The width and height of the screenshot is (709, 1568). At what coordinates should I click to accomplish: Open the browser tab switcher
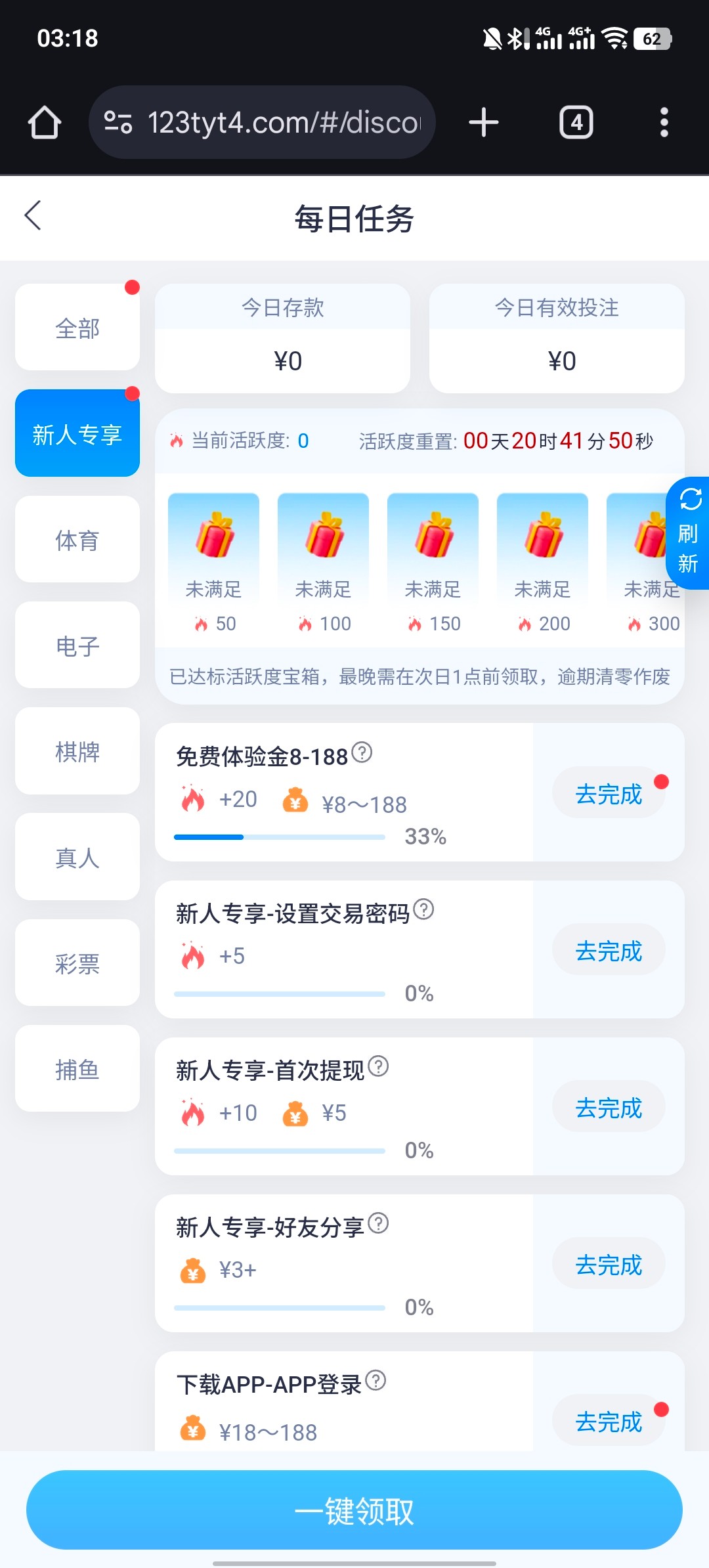pyautogui.click(x=576, y=122)
